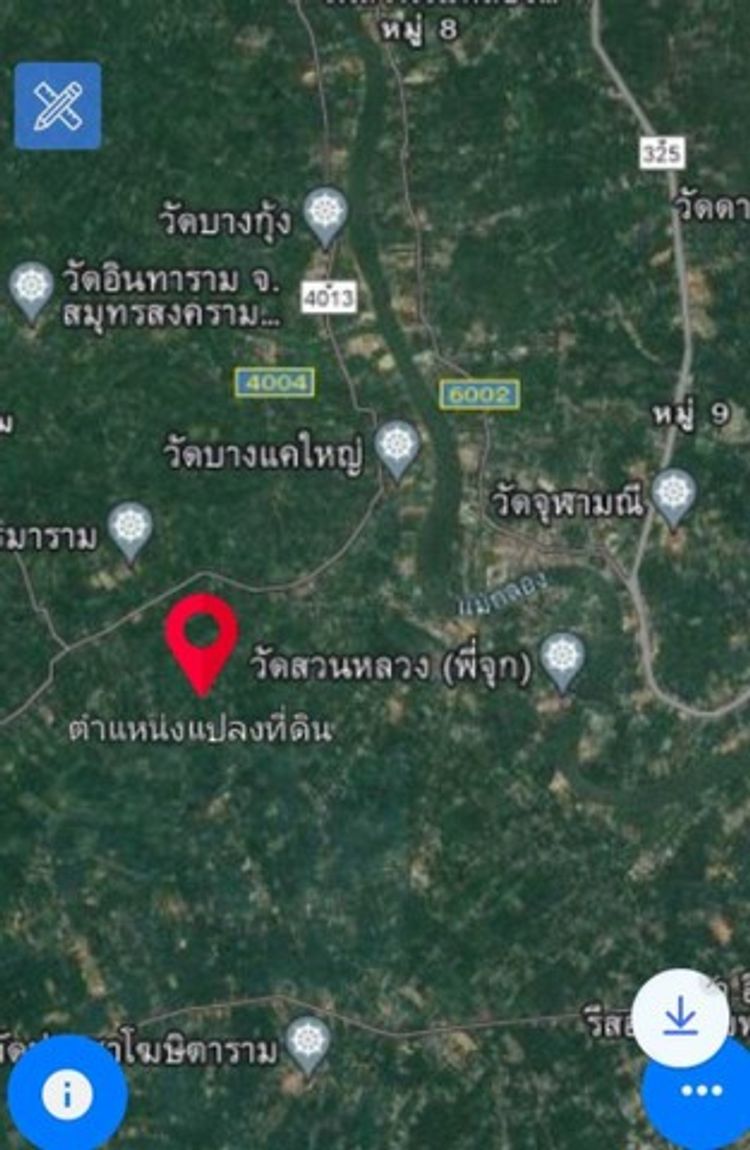Tap the red land plot location pin

[202, 636]
